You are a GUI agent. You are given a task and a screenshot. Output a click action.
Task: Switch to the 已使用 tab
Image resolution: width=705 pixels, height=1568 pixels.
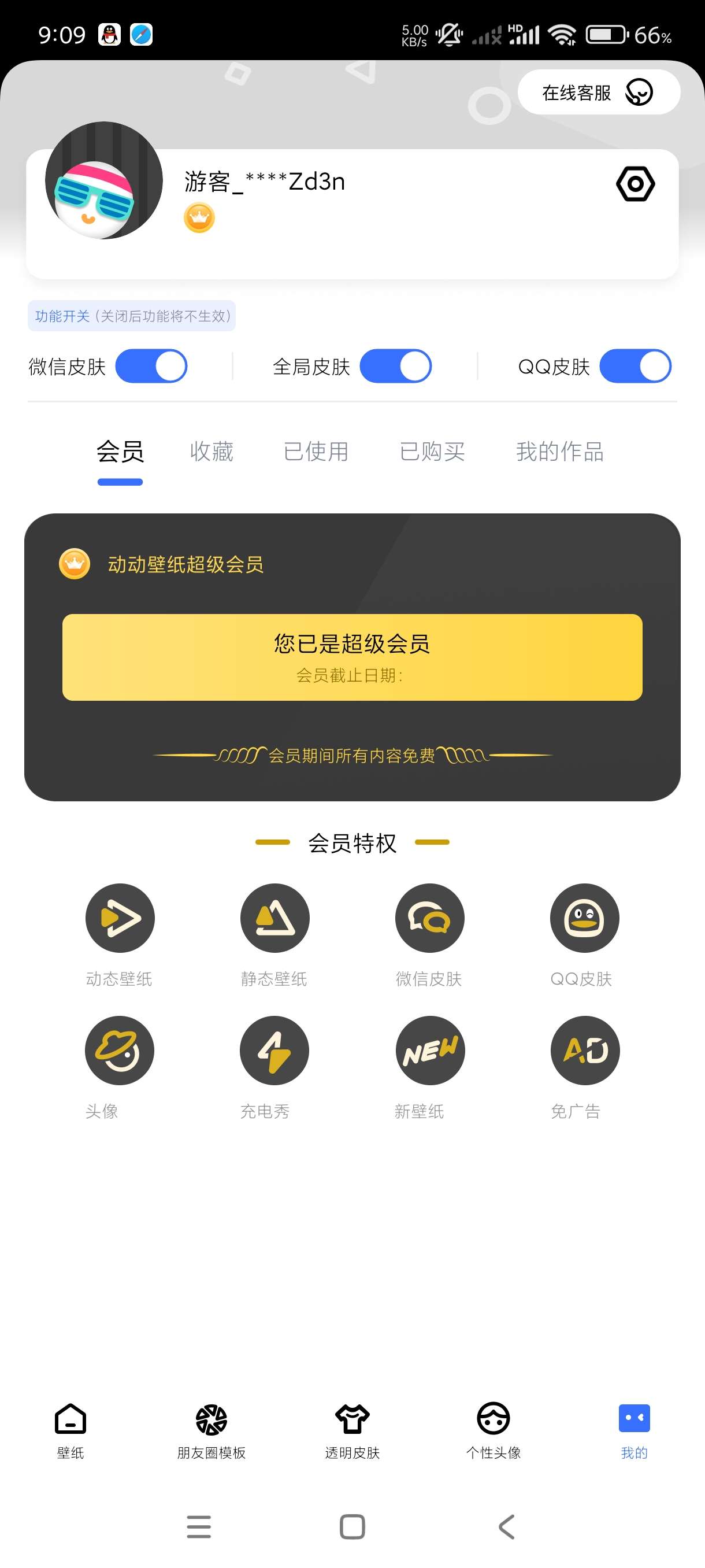coord(316,452)
